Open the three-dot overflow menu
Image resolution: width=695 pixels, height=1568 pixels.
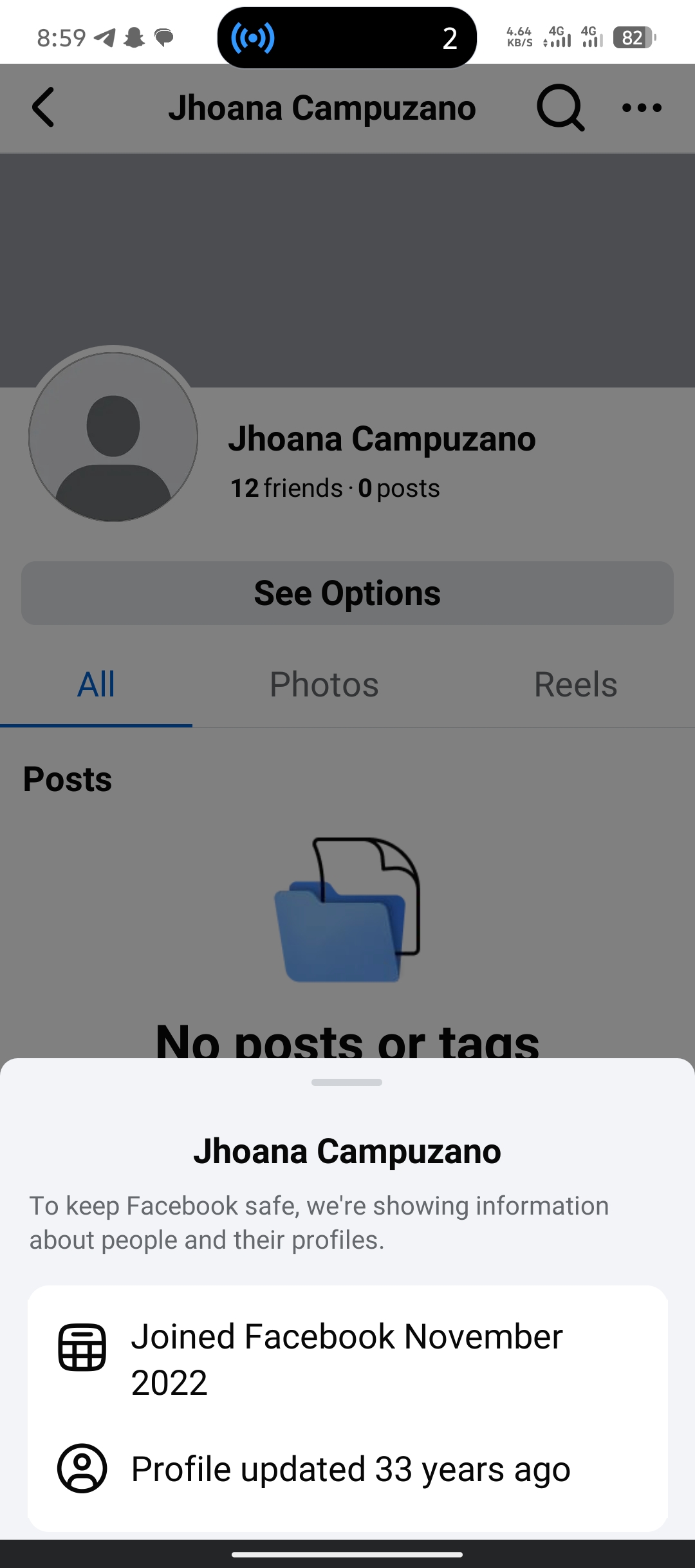642,107
